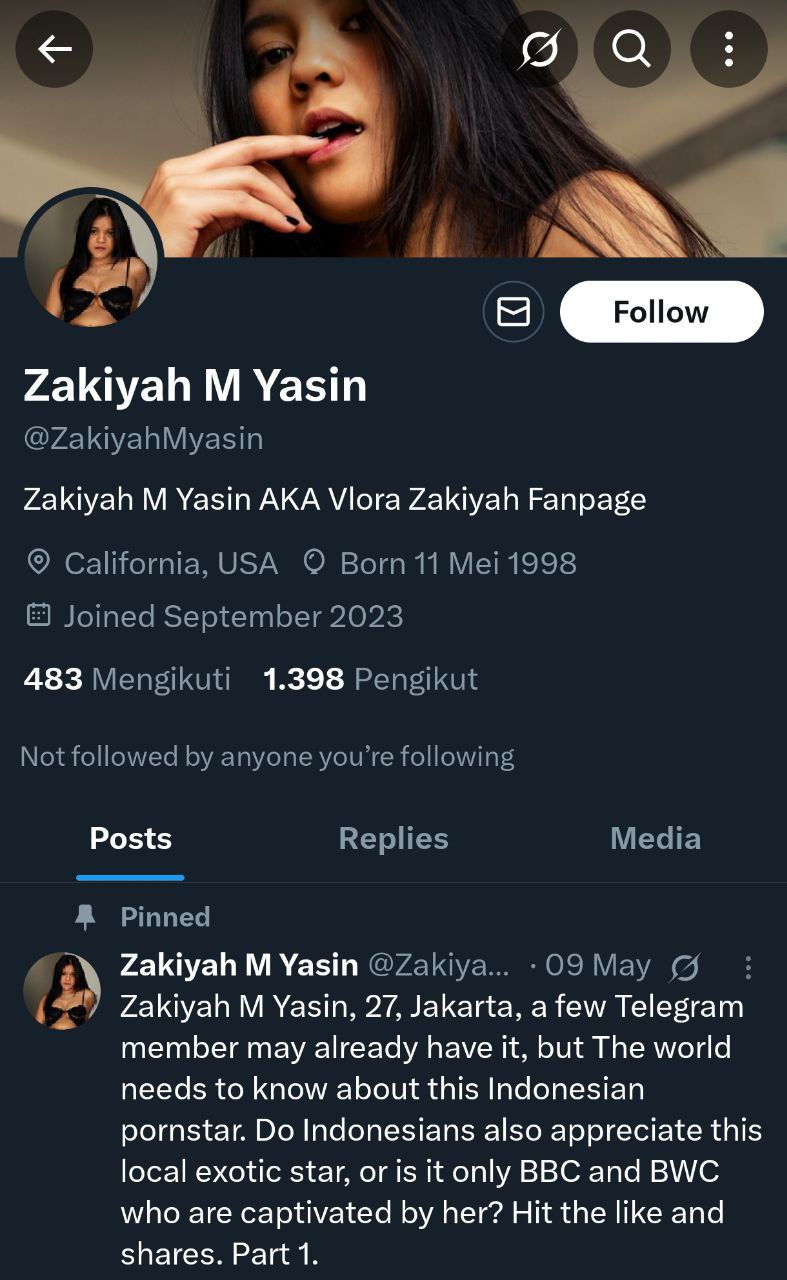Switch to the Media tab

click(x=655, y=838)
